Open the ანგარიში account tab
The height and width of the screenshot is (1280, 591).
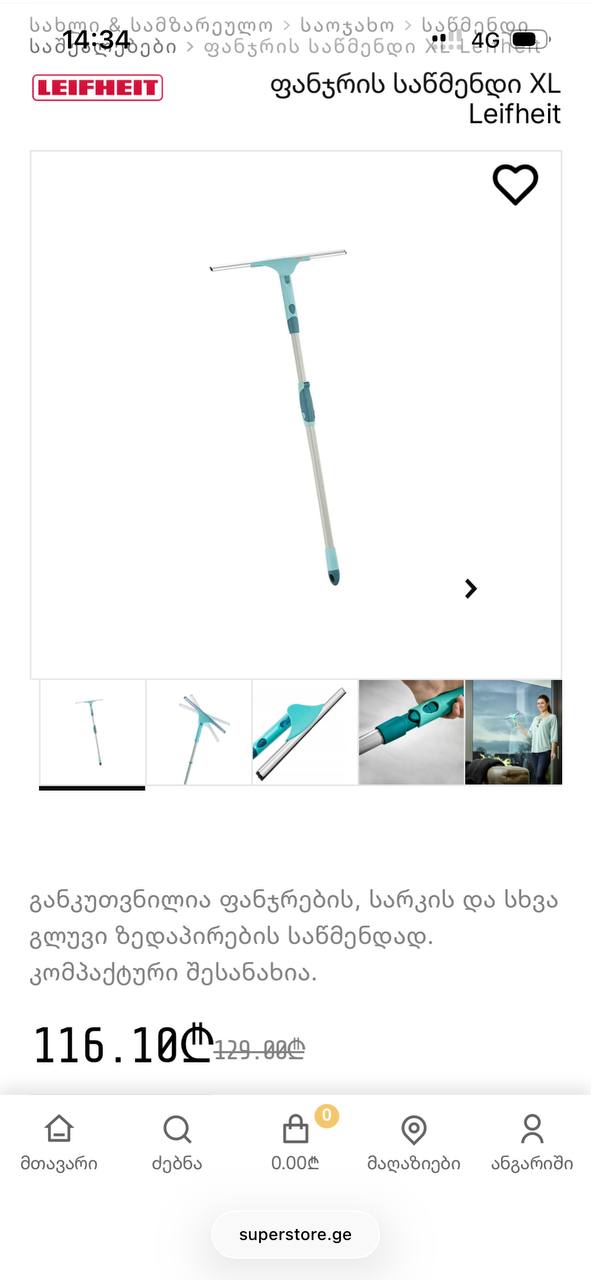click(532, 1143)
